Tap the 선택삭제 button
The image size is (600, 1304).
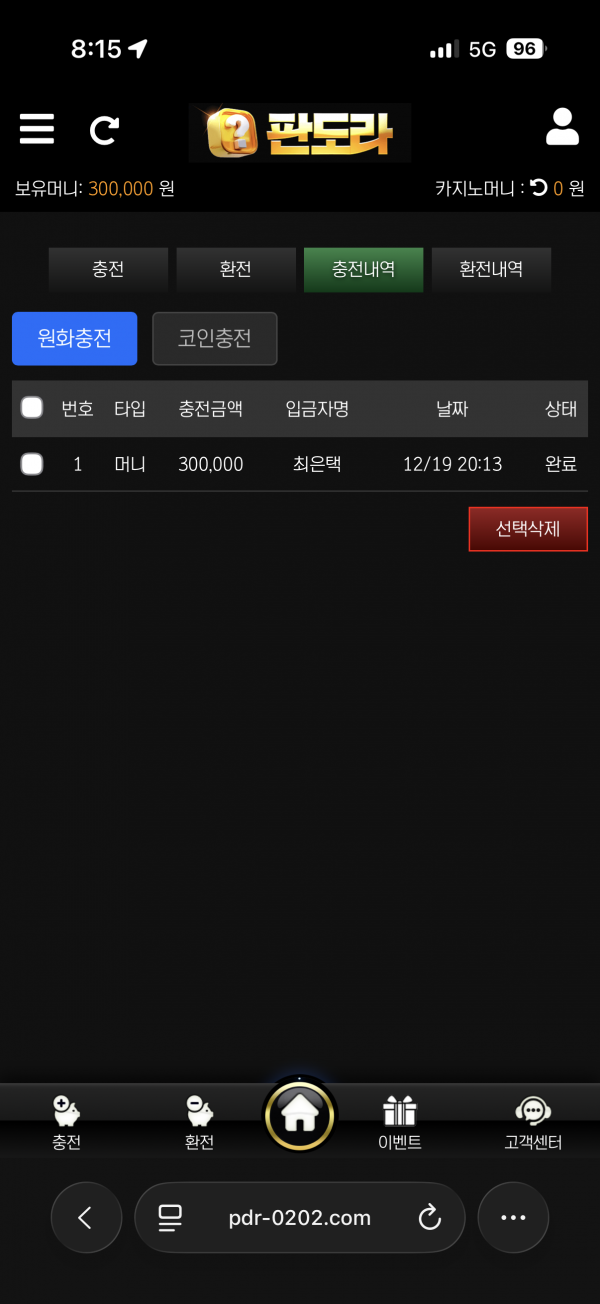coord(527,529)
